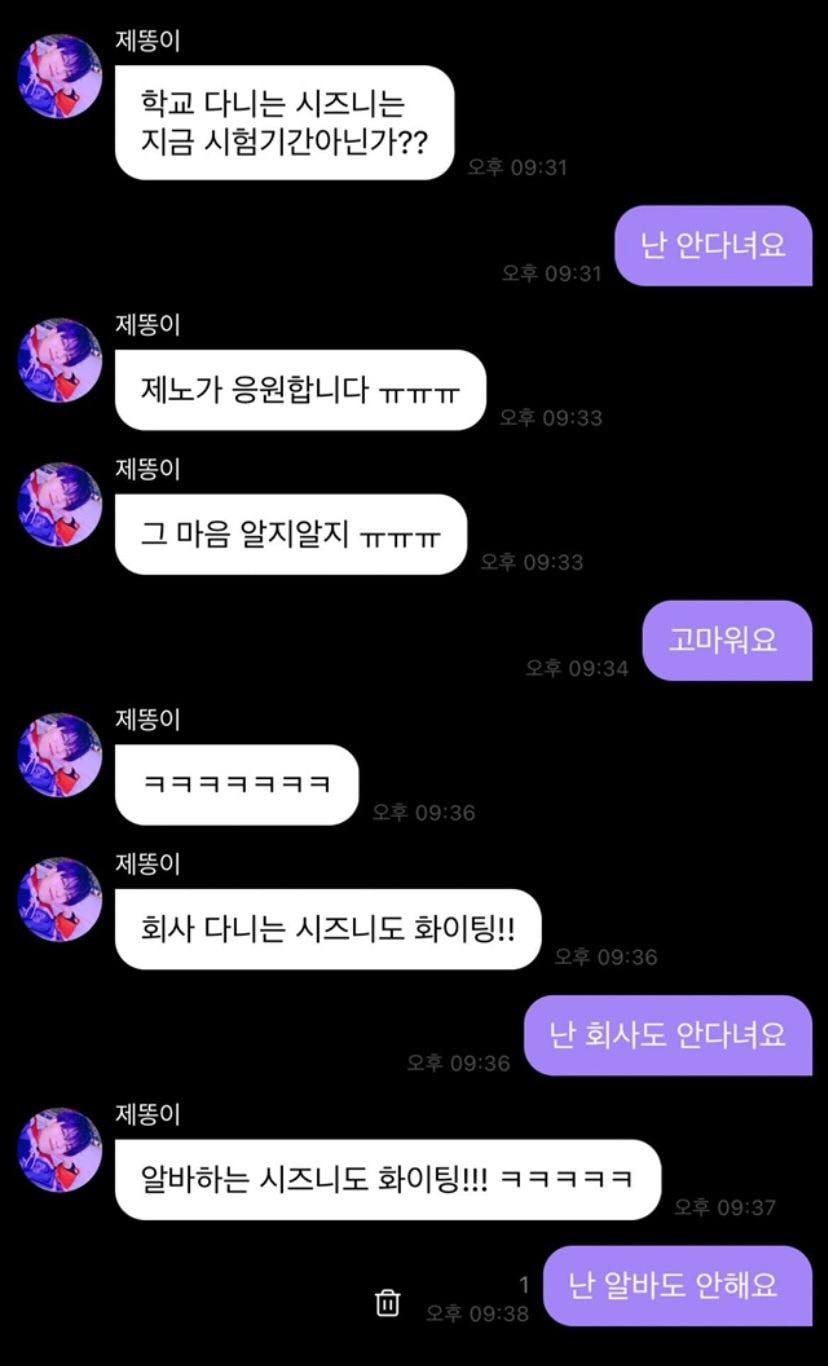Open 제똥이's profile picture beside '학교 다니는 시즈니는' message
828x1366 pixels.
coord(60,76)
